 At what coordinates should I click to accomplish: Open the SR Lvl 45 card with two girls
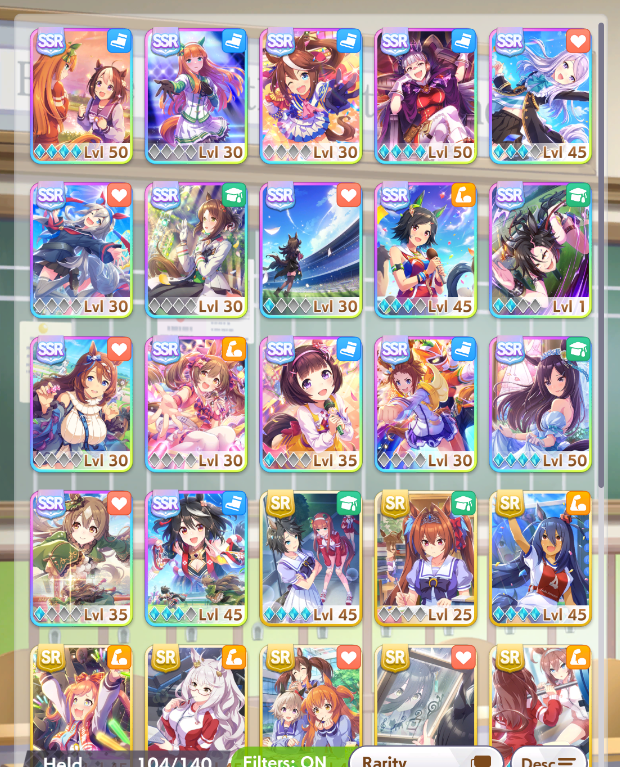coord(310,557)
